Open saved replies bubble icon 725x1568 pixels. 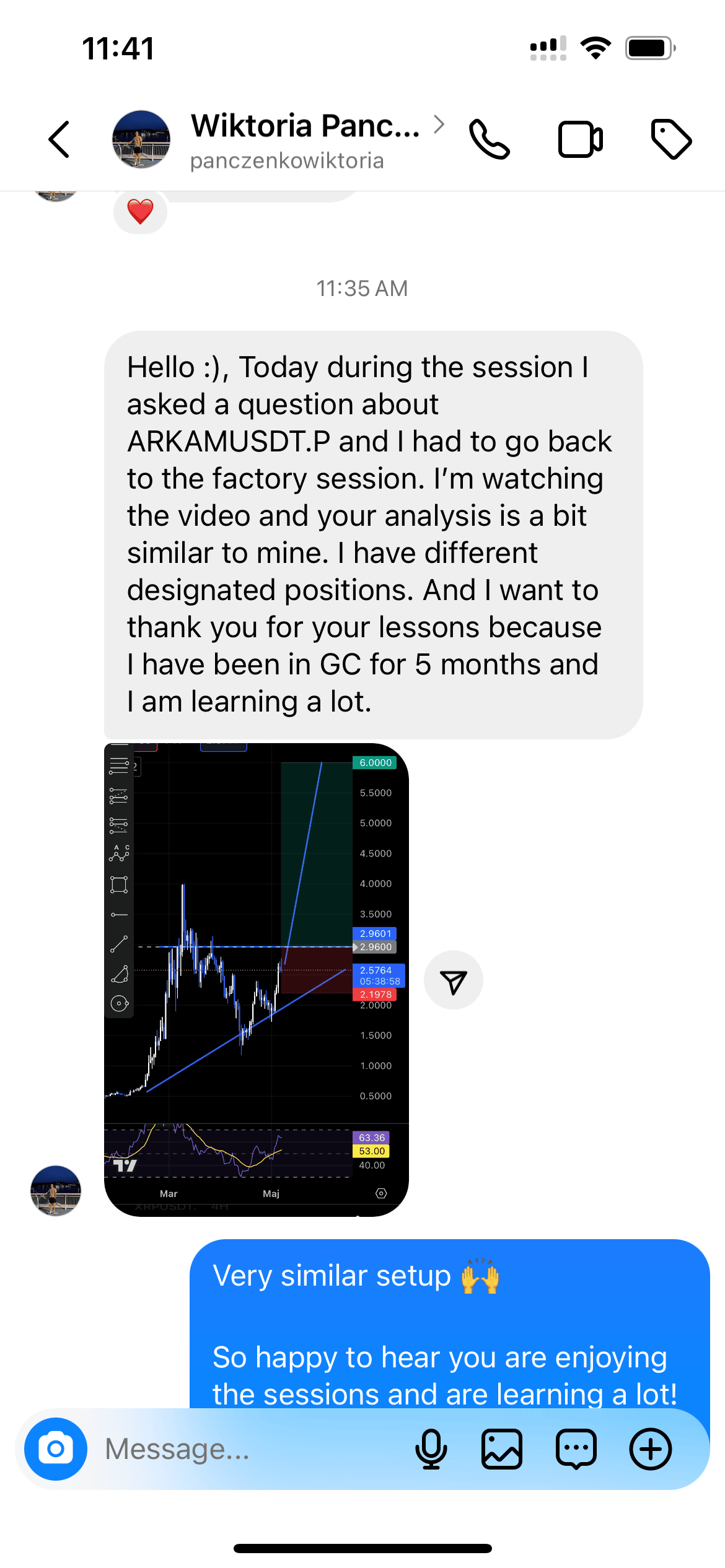(576, 1448)
